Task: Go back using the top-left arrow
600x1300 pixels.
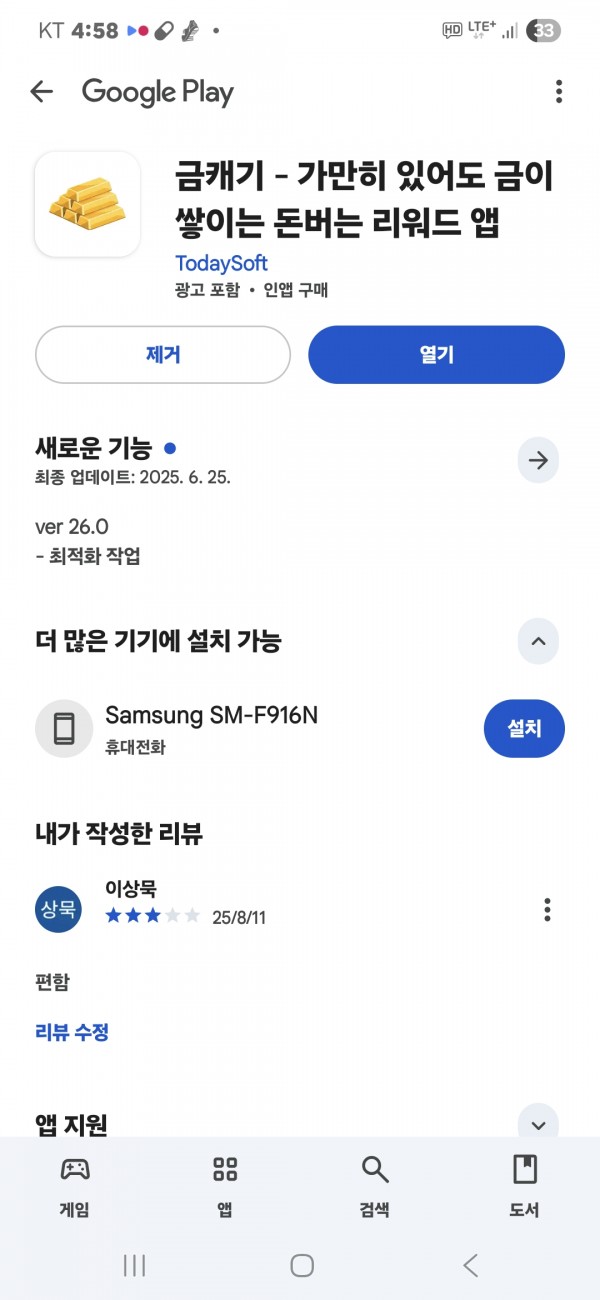Action: tap(41, 92)
